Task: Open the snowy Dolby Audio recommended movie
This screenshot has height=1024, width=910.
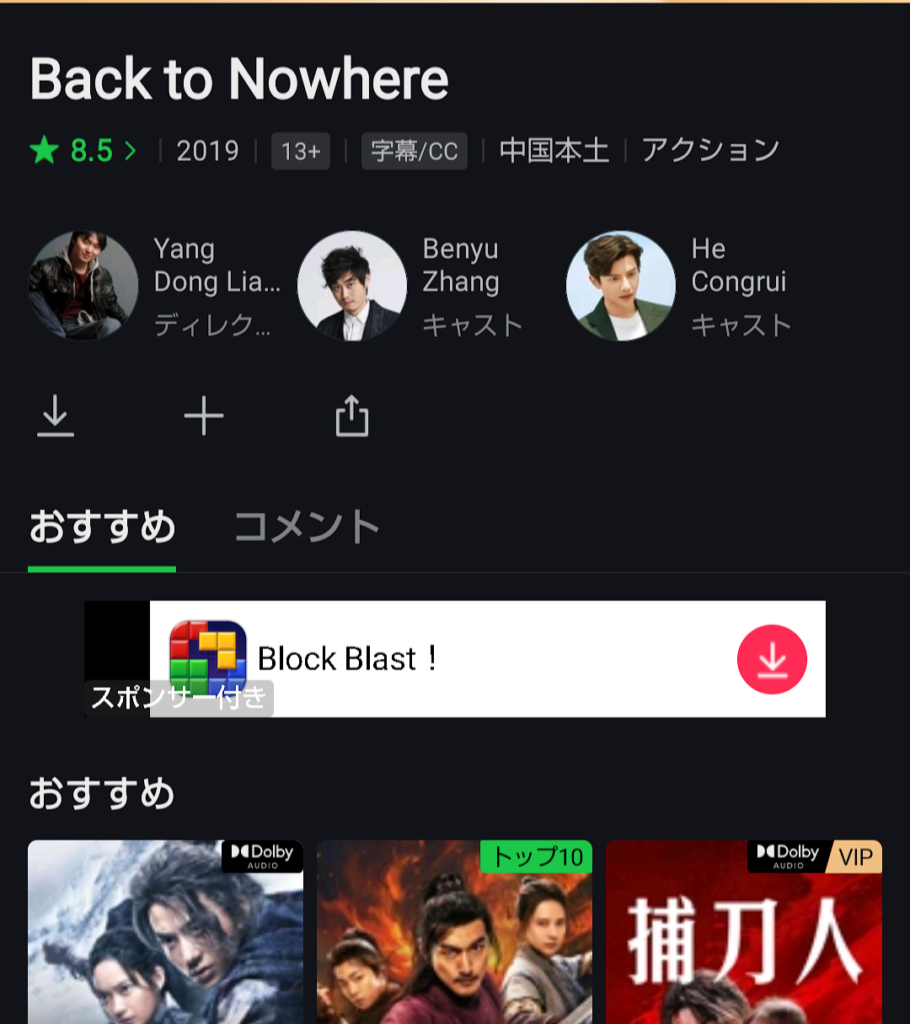Action: [x=165, y=935]
